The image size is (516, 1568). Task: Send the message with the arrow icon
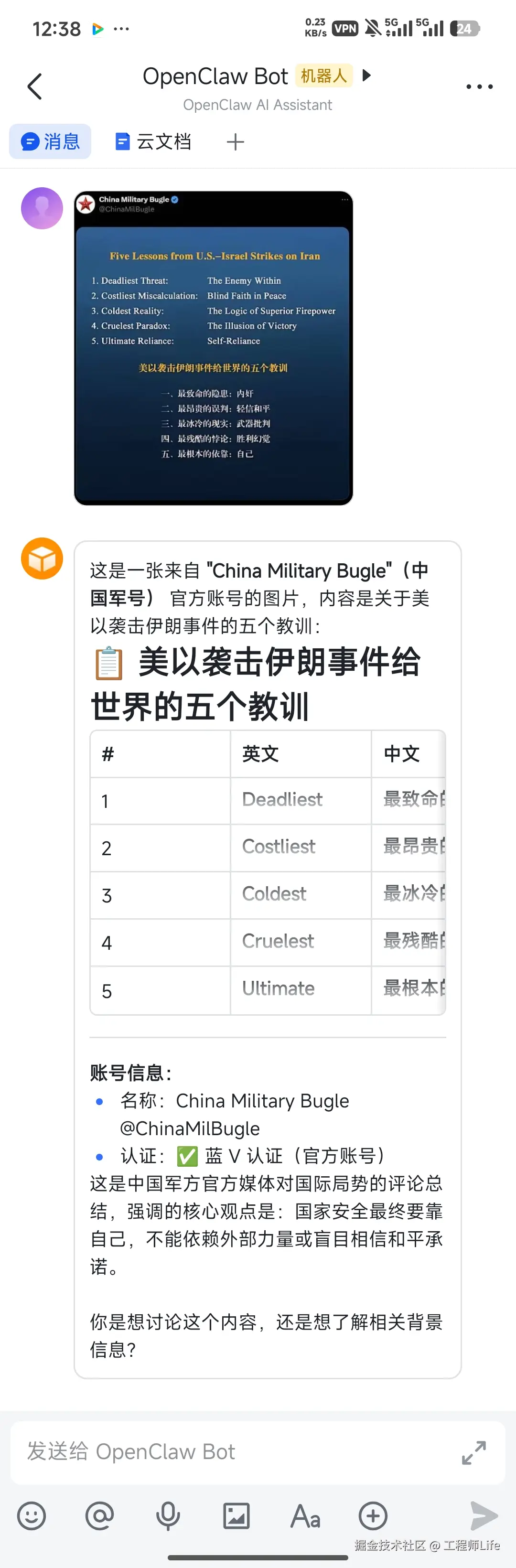pyautogui.click(x=484, y=1515)
